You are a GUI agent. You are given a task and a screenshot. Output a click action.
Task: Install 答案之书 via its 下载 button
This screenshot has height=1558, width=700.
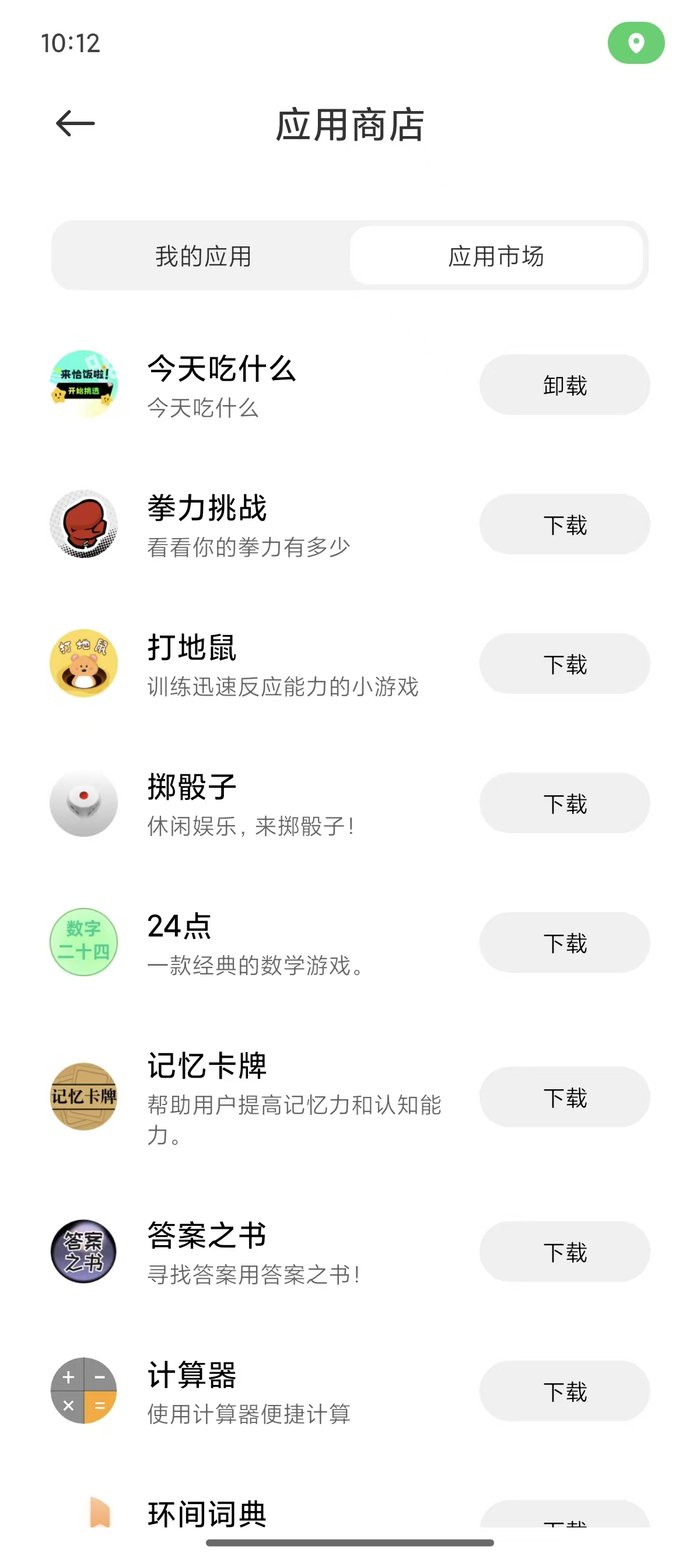(564, 1252)
